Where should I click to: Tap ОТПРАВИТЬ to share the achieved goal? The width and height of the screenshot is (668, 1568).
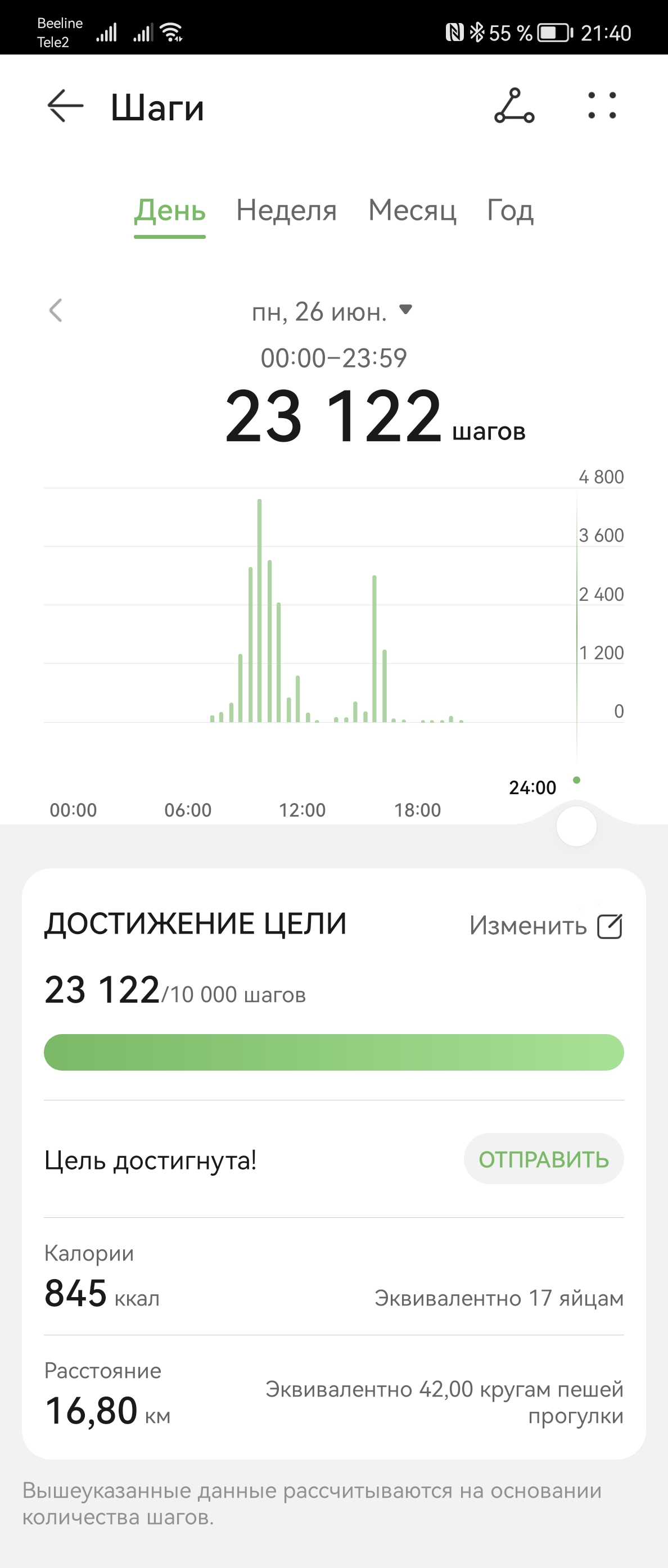pyautogui.click(x=543, y=1159)
